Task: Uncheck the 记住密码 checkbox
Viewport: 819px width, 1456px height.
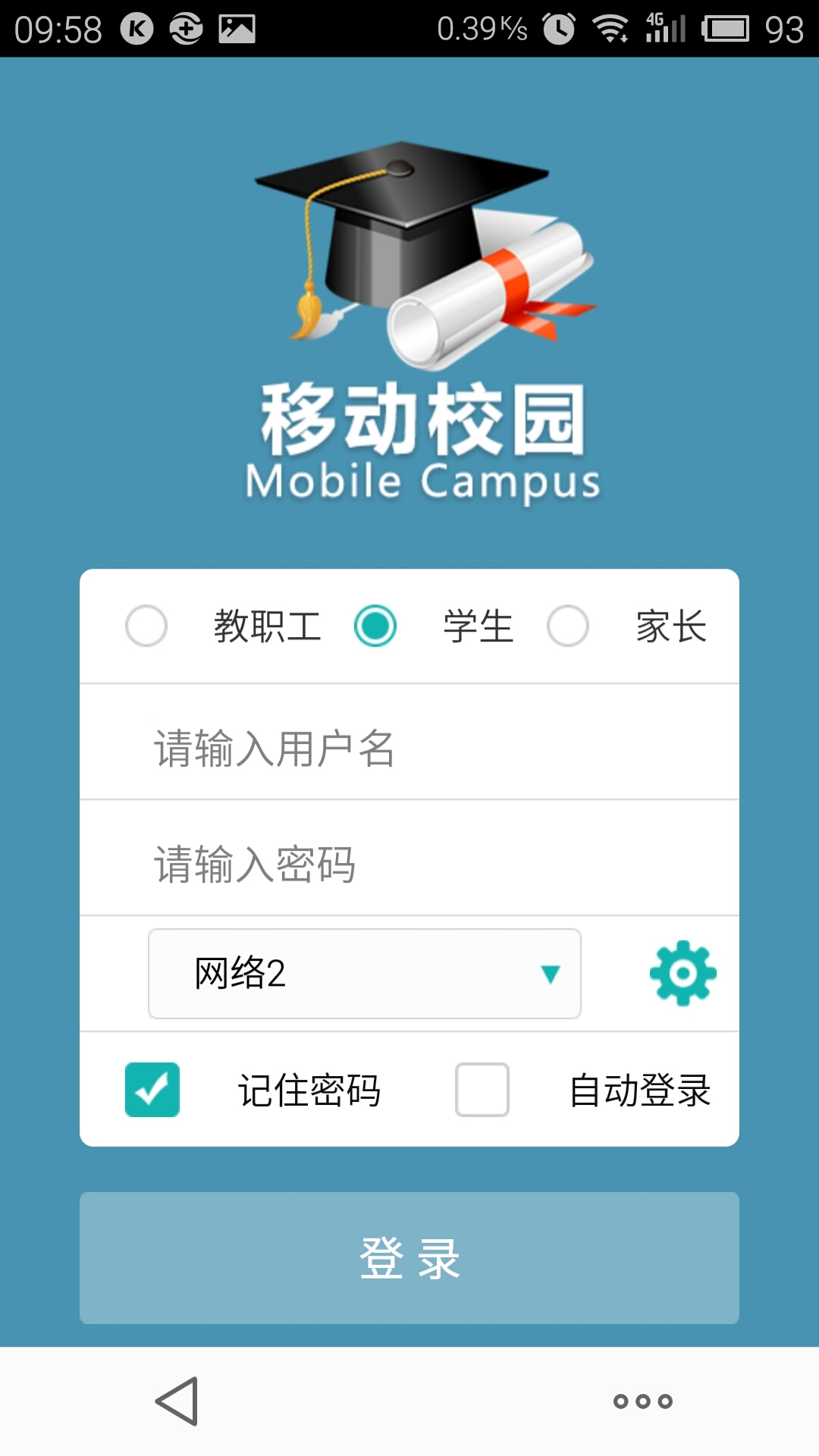Action: click(x=152, y=1090)
